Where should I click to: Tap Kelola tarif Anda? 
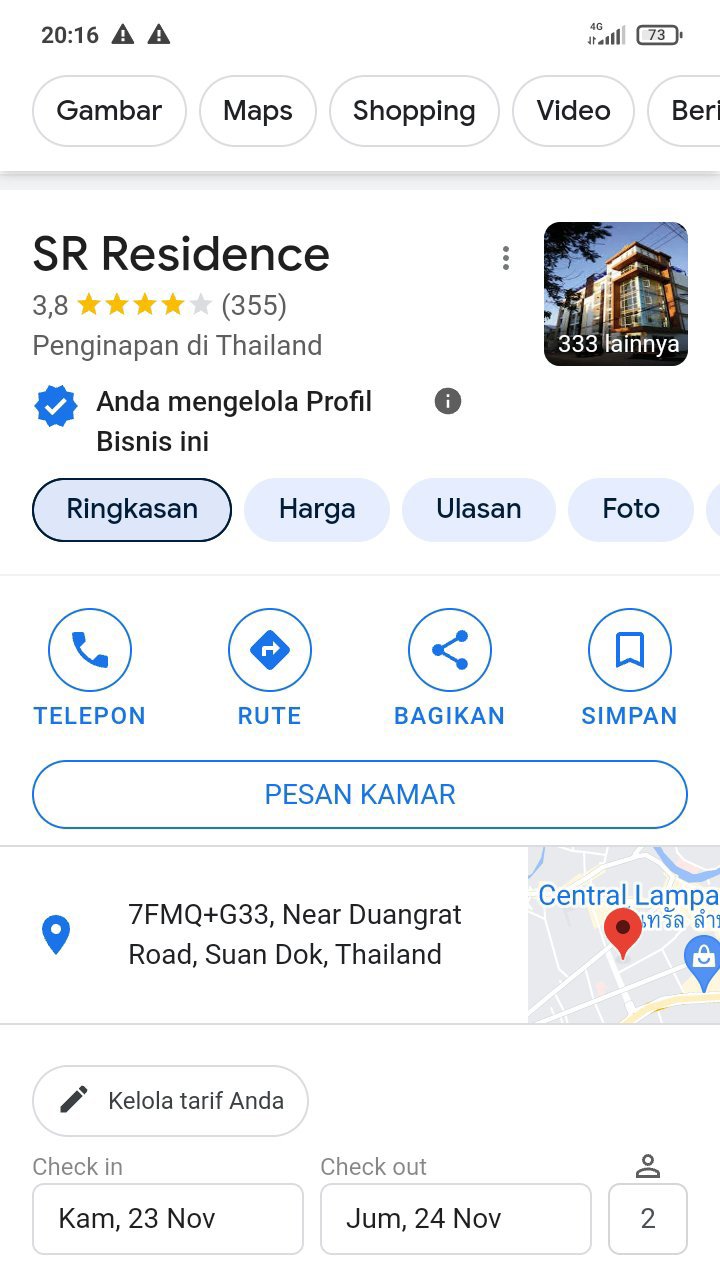point(170,1101)
